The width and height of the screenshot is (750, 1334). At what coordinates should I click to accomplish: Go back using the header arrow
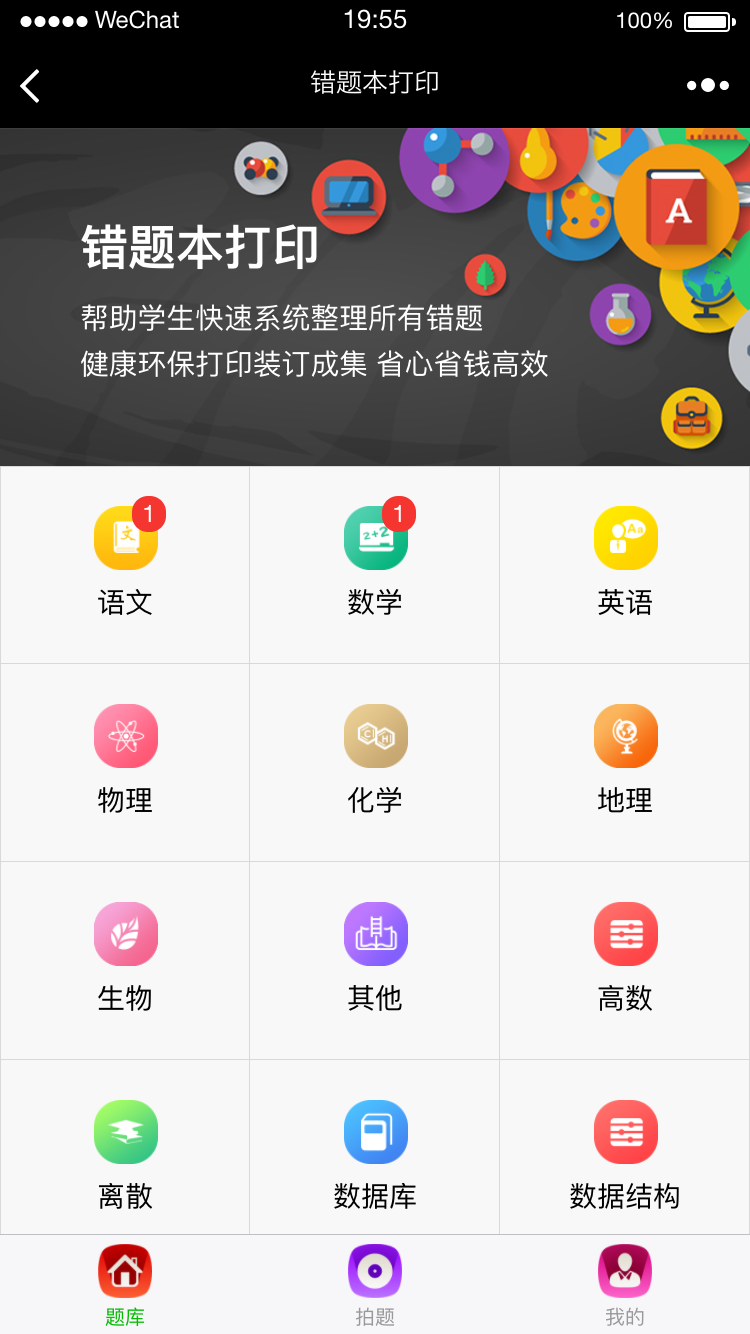pyautogui.click(x=31, y=86)
